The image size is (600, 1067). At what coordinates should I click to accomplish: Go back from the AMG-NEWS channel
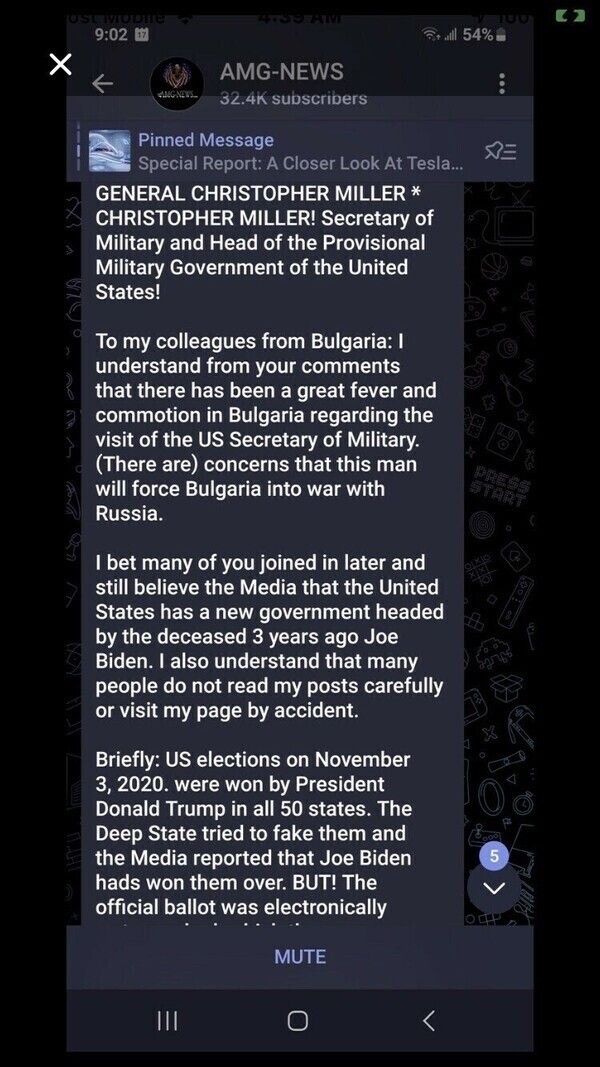pos(103,84)
